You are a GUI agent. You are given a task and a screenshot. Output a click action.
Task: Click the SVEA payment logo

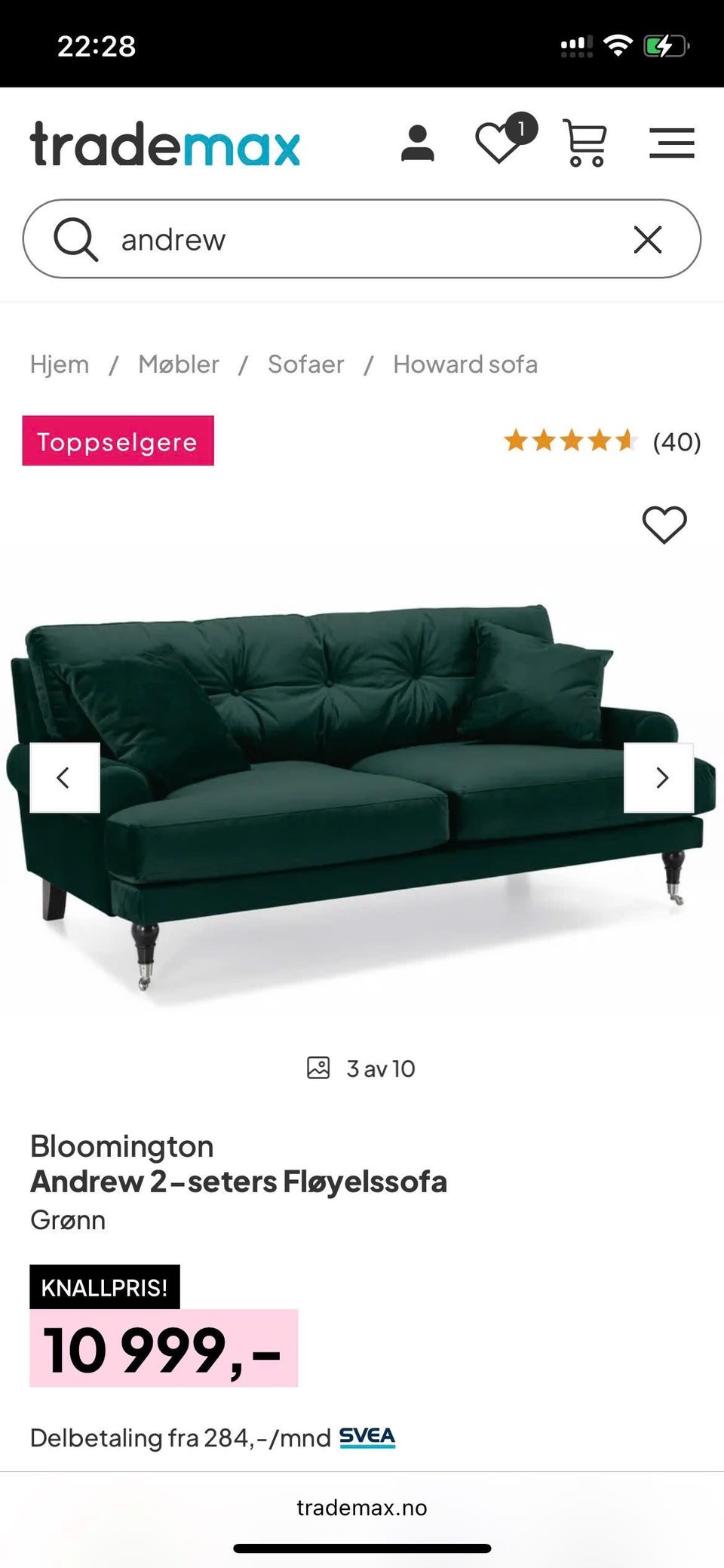(x=367, y=1437)
